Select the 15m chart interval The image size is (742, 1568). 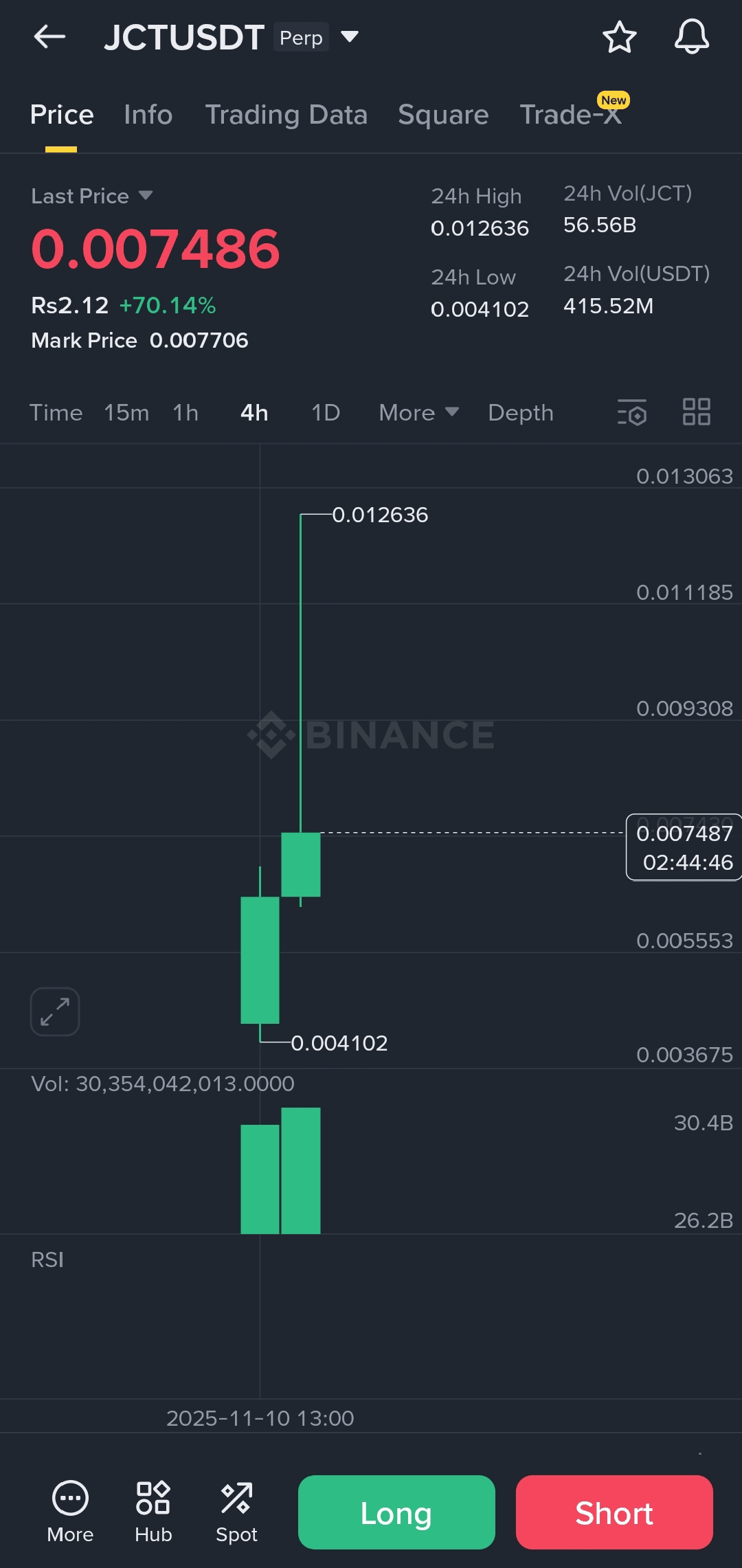tap(126, 413)
